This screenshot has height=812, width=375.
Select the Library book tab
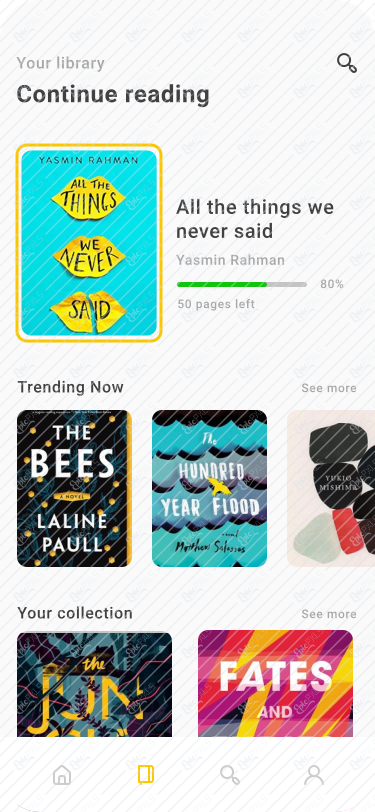tap(146, 775)
